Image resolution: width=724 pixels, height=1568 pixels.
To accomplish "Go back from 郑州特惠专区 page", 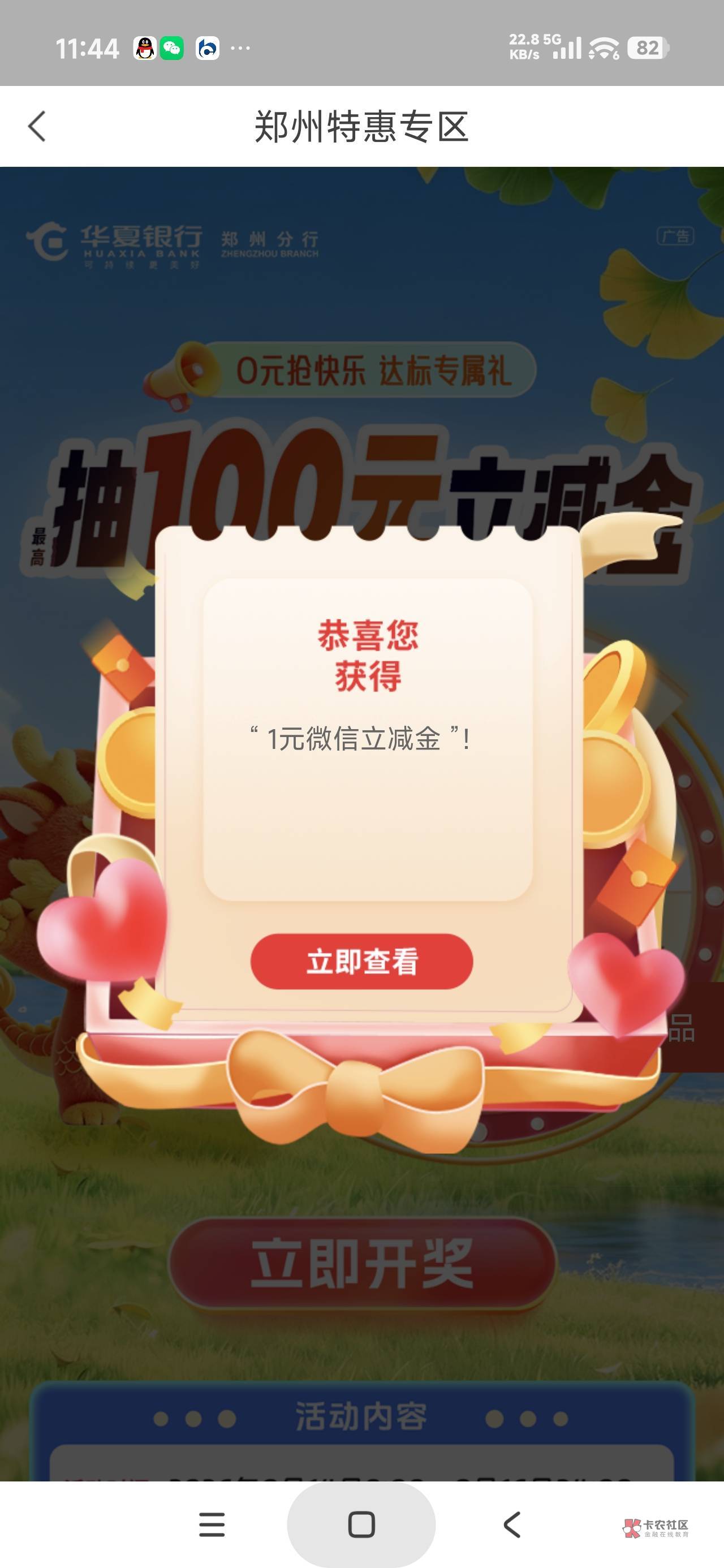I will (37, 126).
